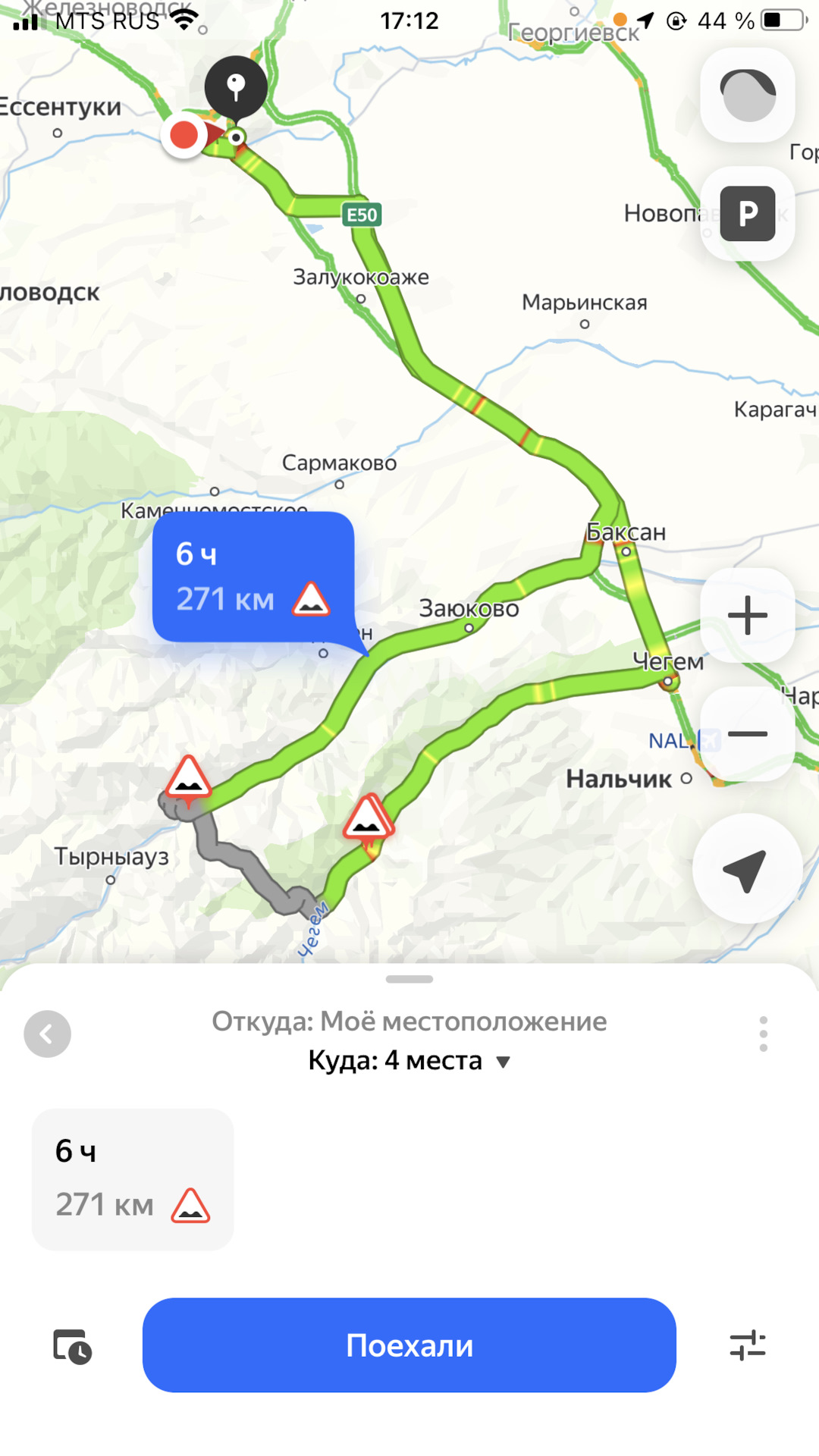Center map on my location
The height and width of the screenshot is (1456, 819).
click(x=746, y=869)
